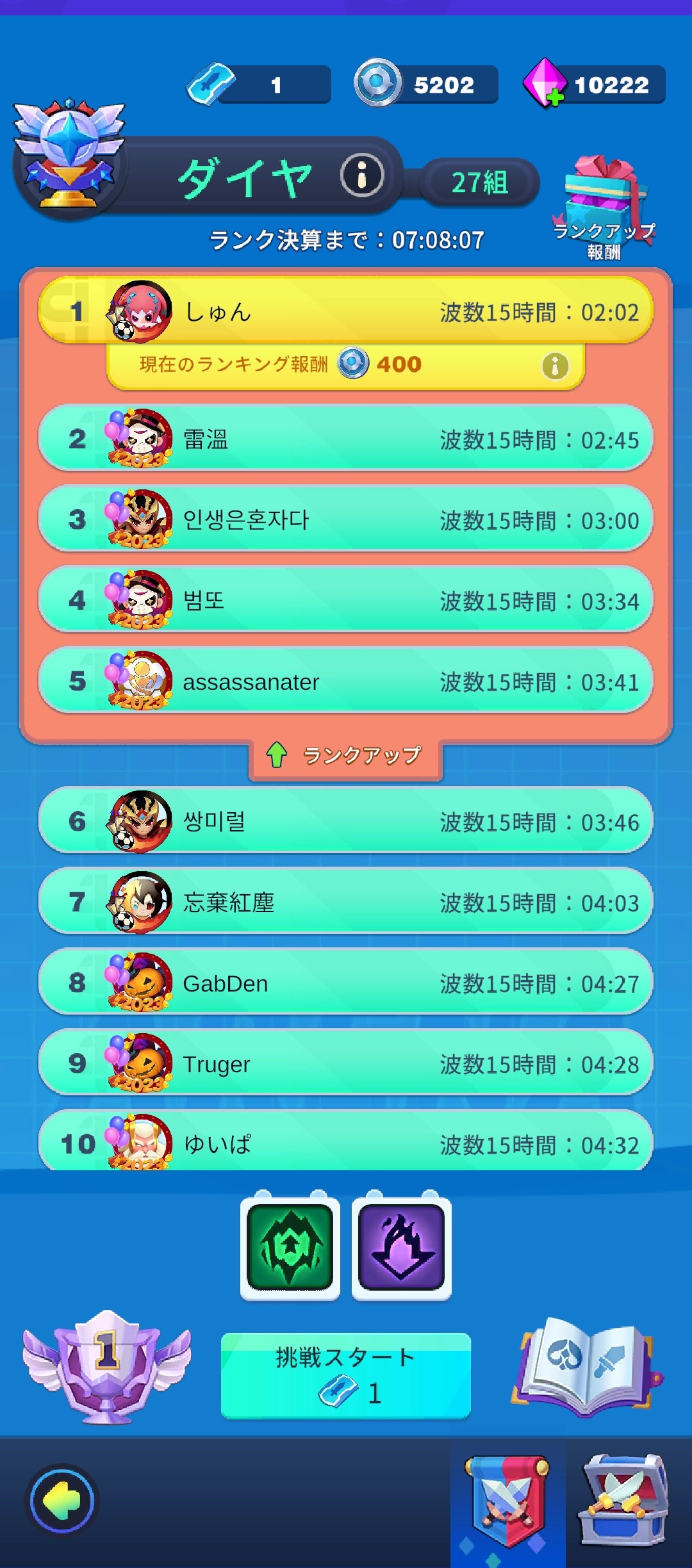Go back with the yellow arrow
Screen dimensions: 692x1568
pos(62,1500)
